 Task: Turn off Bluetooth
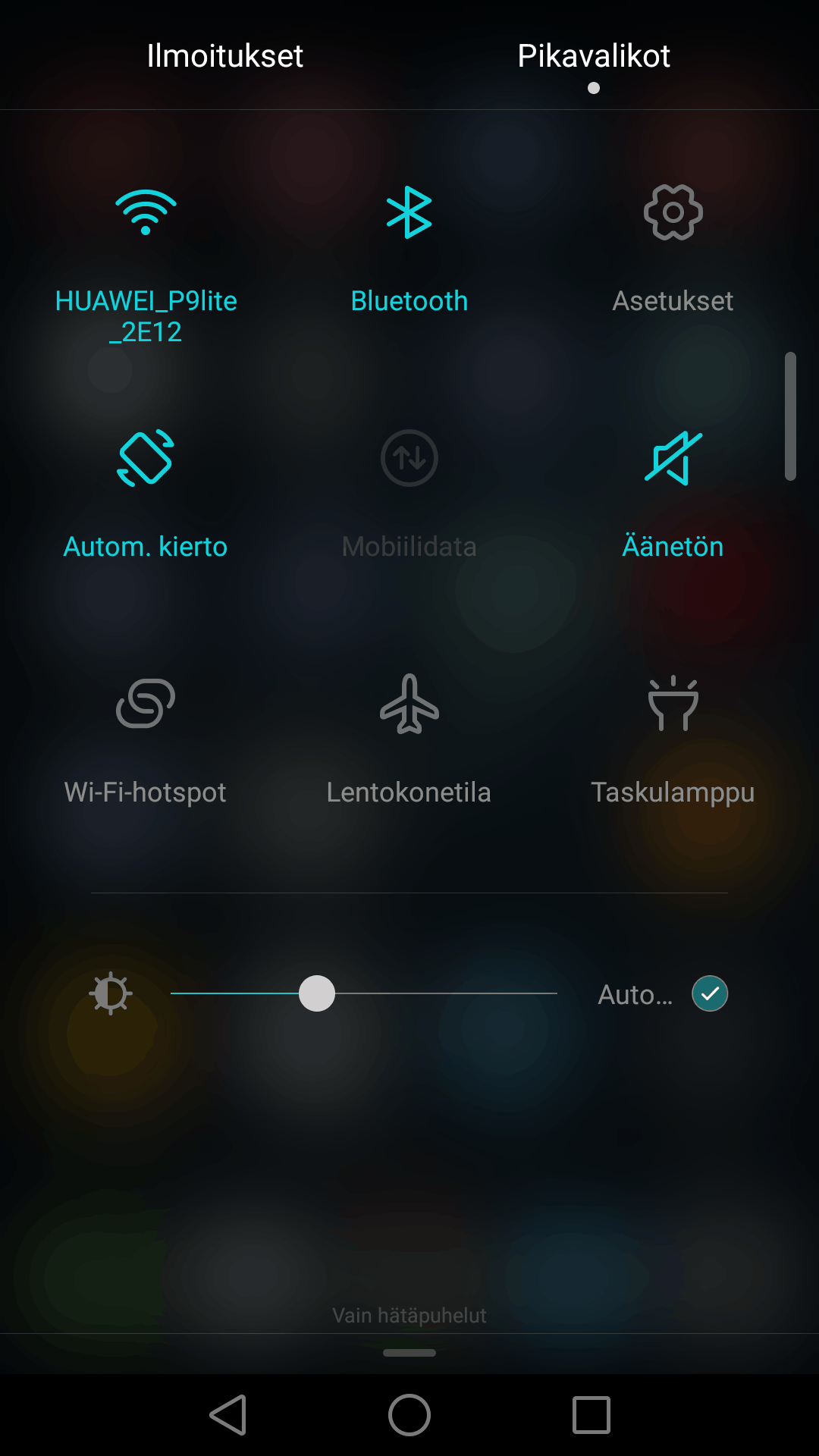click(x=409, y=213)
